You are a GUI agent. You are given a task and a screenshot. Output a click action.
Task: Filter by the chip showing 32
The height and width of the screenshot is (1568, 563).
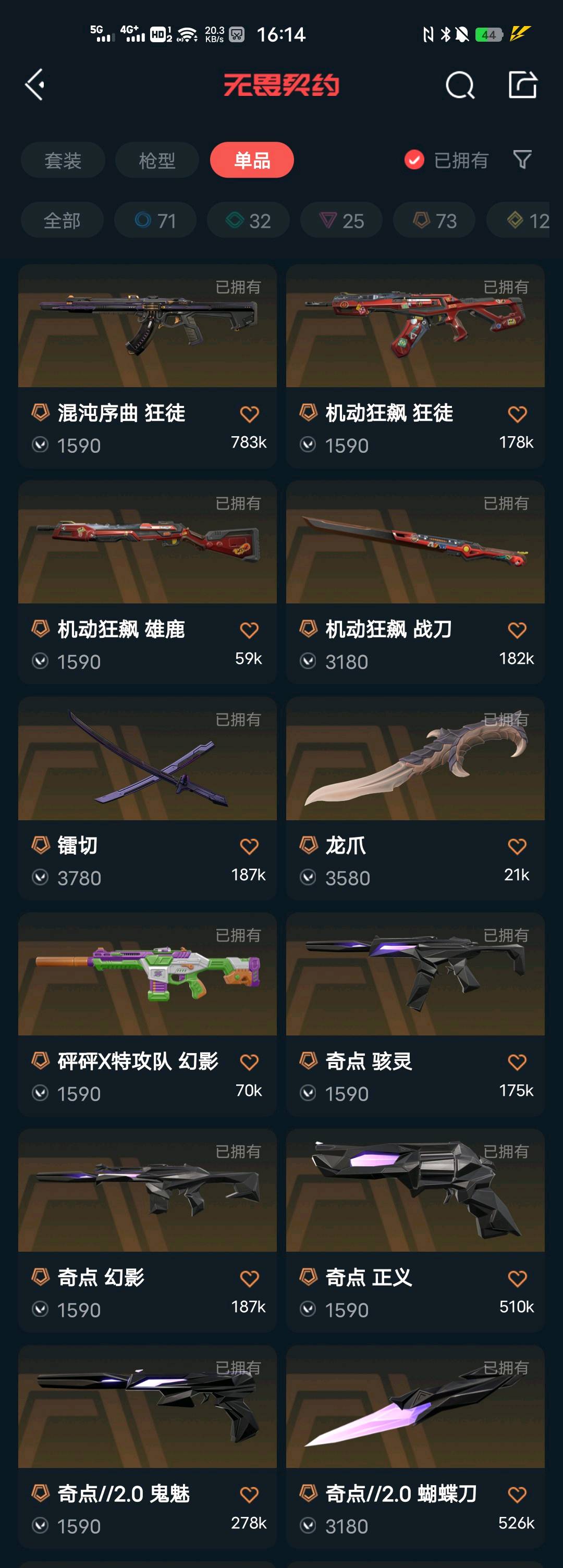248,220
